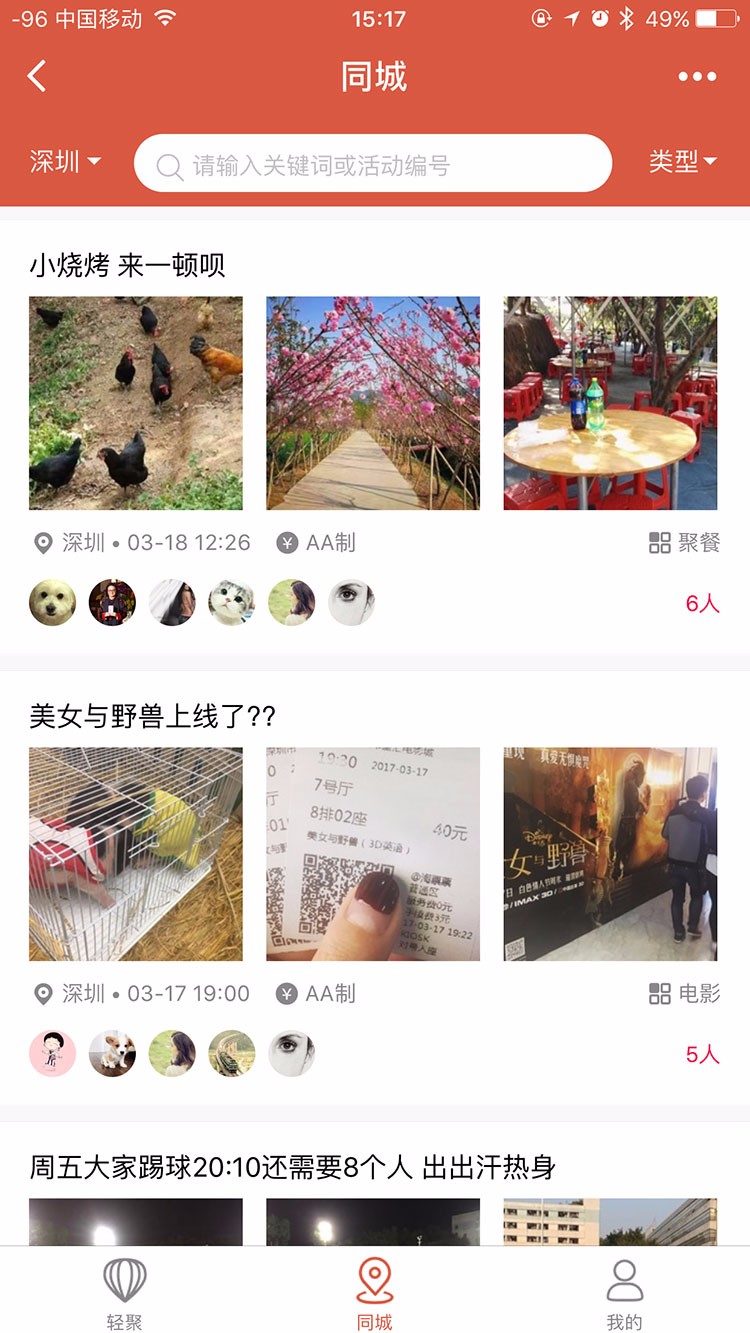Go to the 我的 tab

tap(624, 1294)
